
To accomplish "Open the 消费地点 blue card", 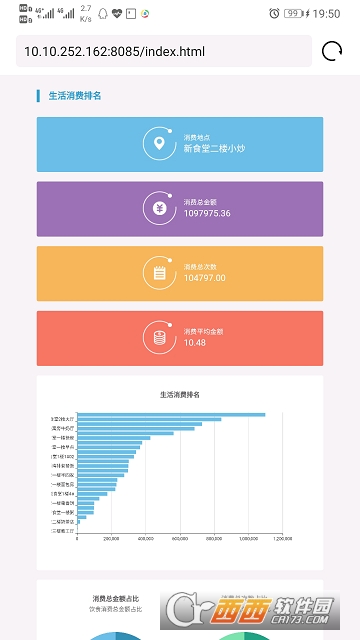I will [x=180, y=144].
